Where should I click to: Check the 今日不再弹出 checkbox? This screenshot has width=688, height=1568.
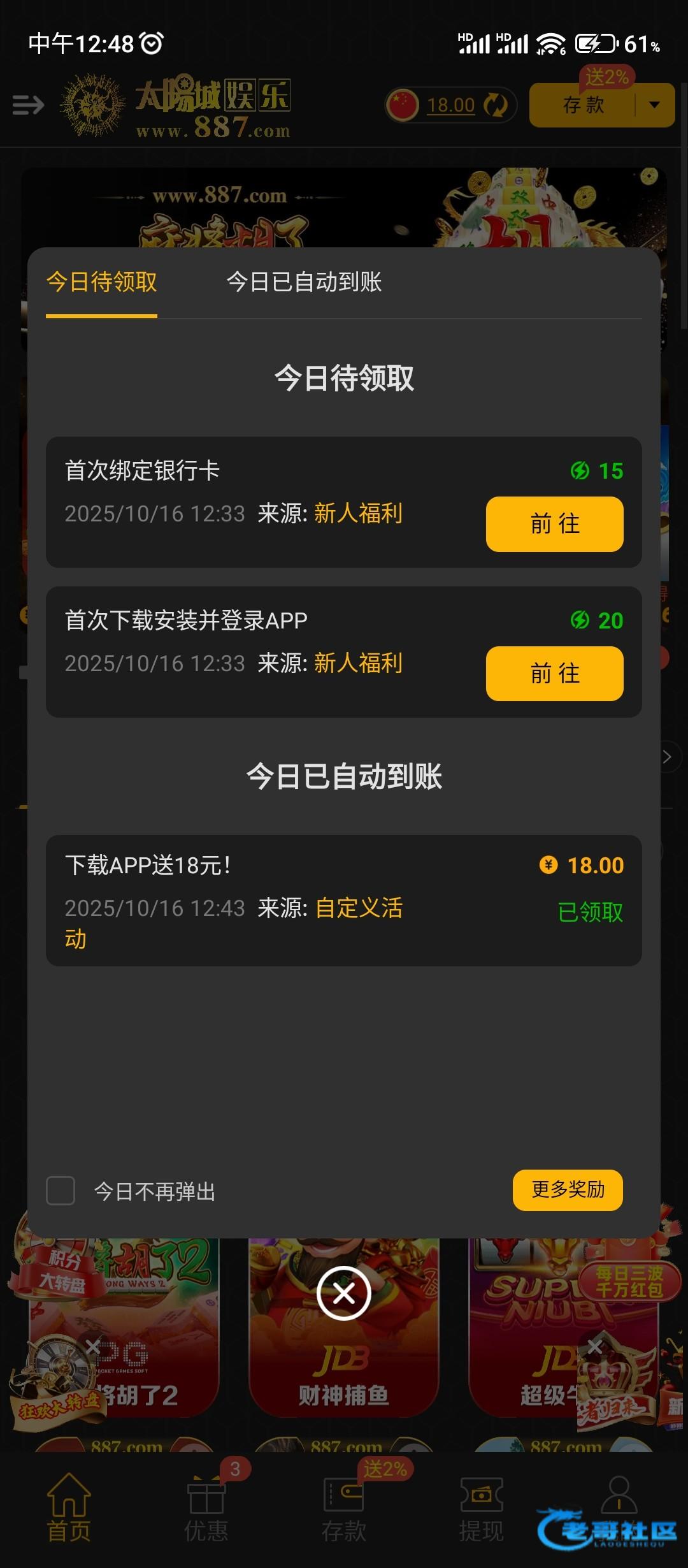point(61,1191)
